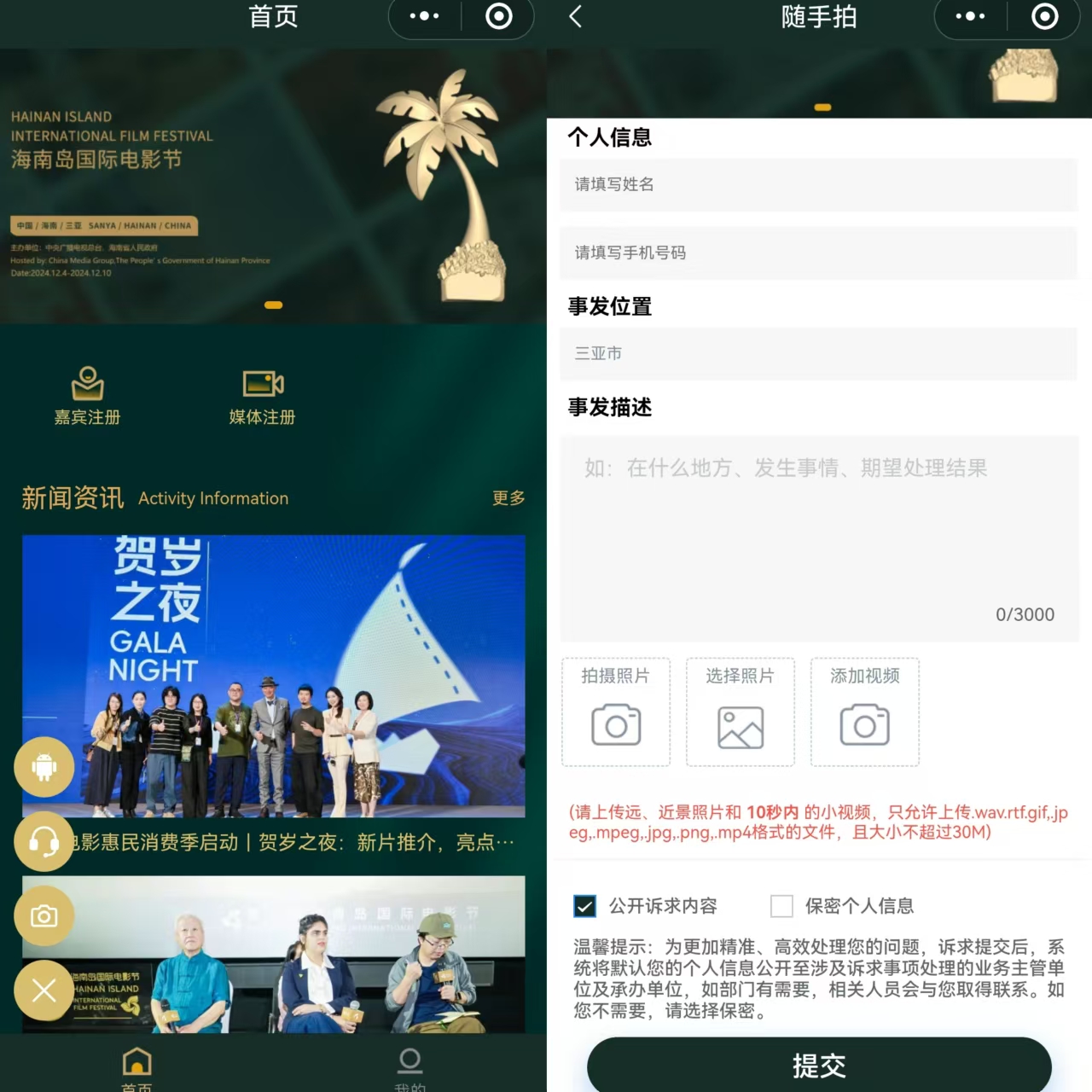
Task: Check the 保密个人信息 checkbox
Action: (781, 906)
